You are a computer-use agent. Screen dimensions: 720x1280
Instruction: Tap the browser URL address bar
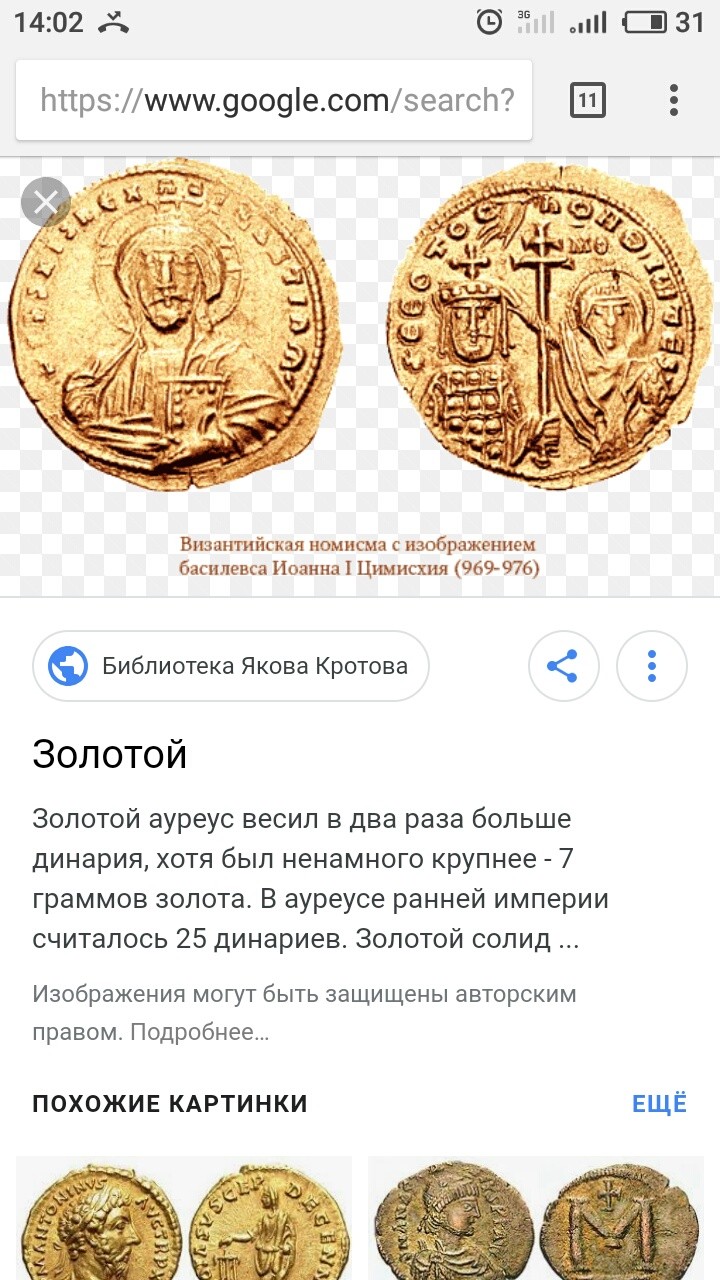[x=274, y=100]
